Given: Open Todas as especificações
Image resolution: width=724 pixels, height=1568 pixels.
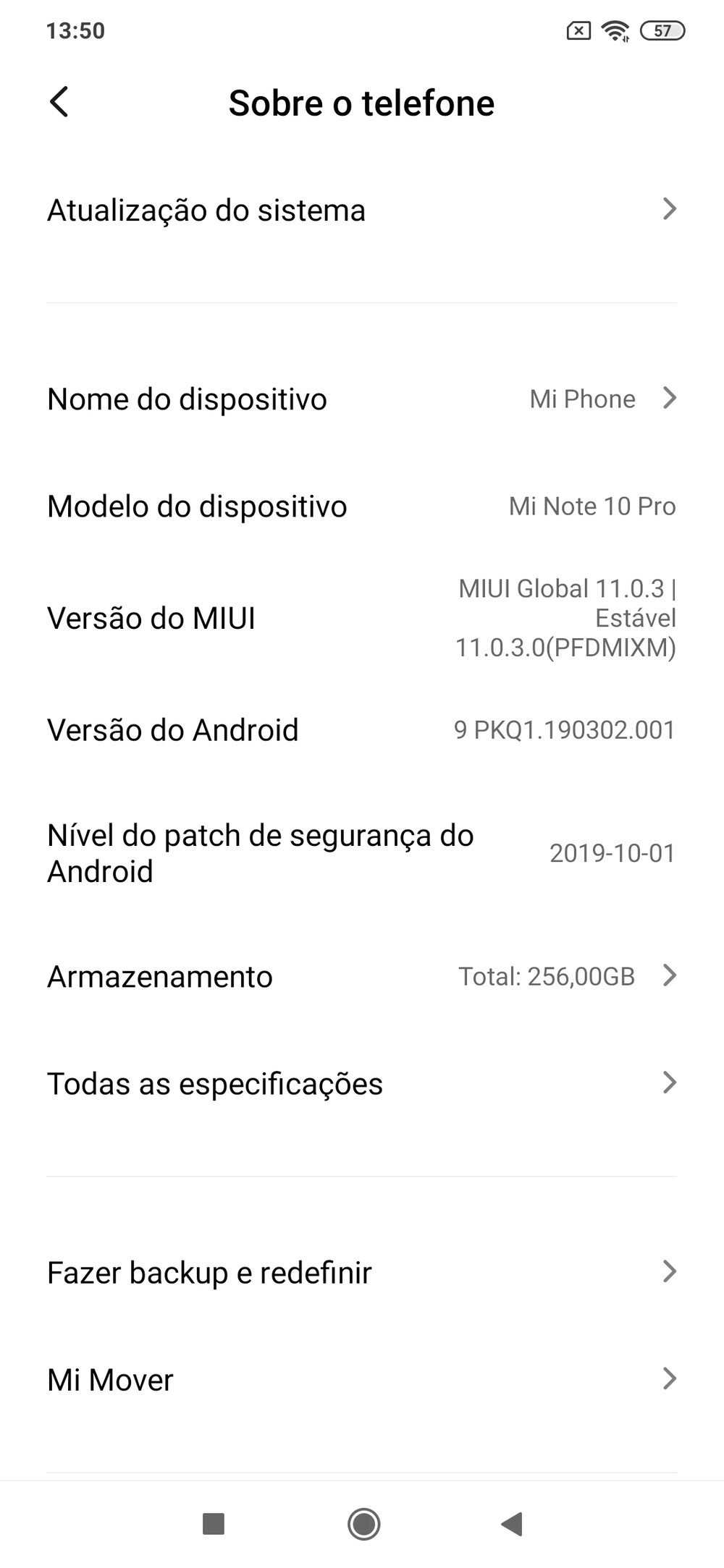Looking at the screenshot, I should 362,1083.
